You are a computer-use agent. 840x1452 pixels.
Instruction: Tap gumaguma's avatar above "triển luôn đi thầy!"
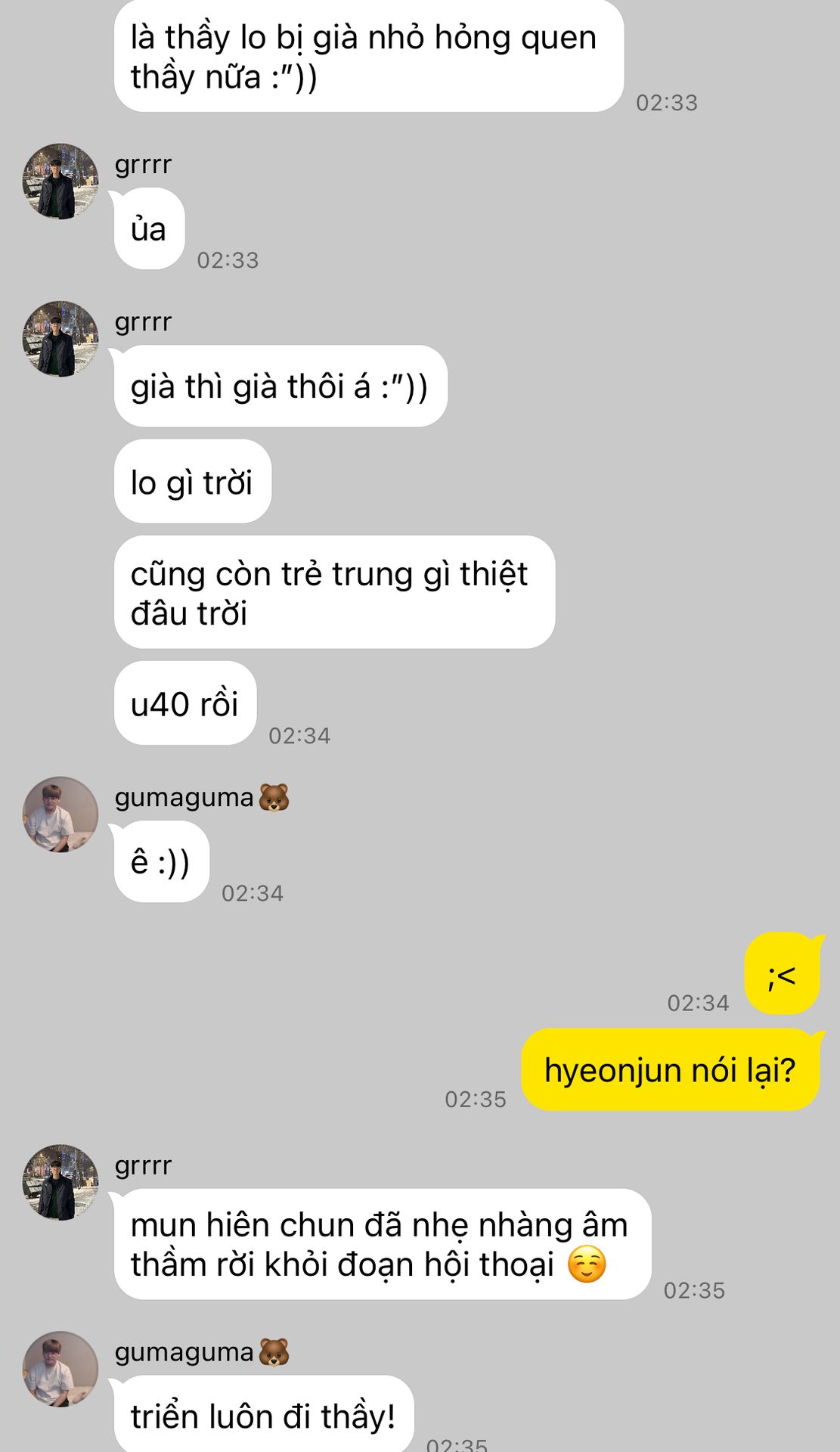coord(60,1369)
